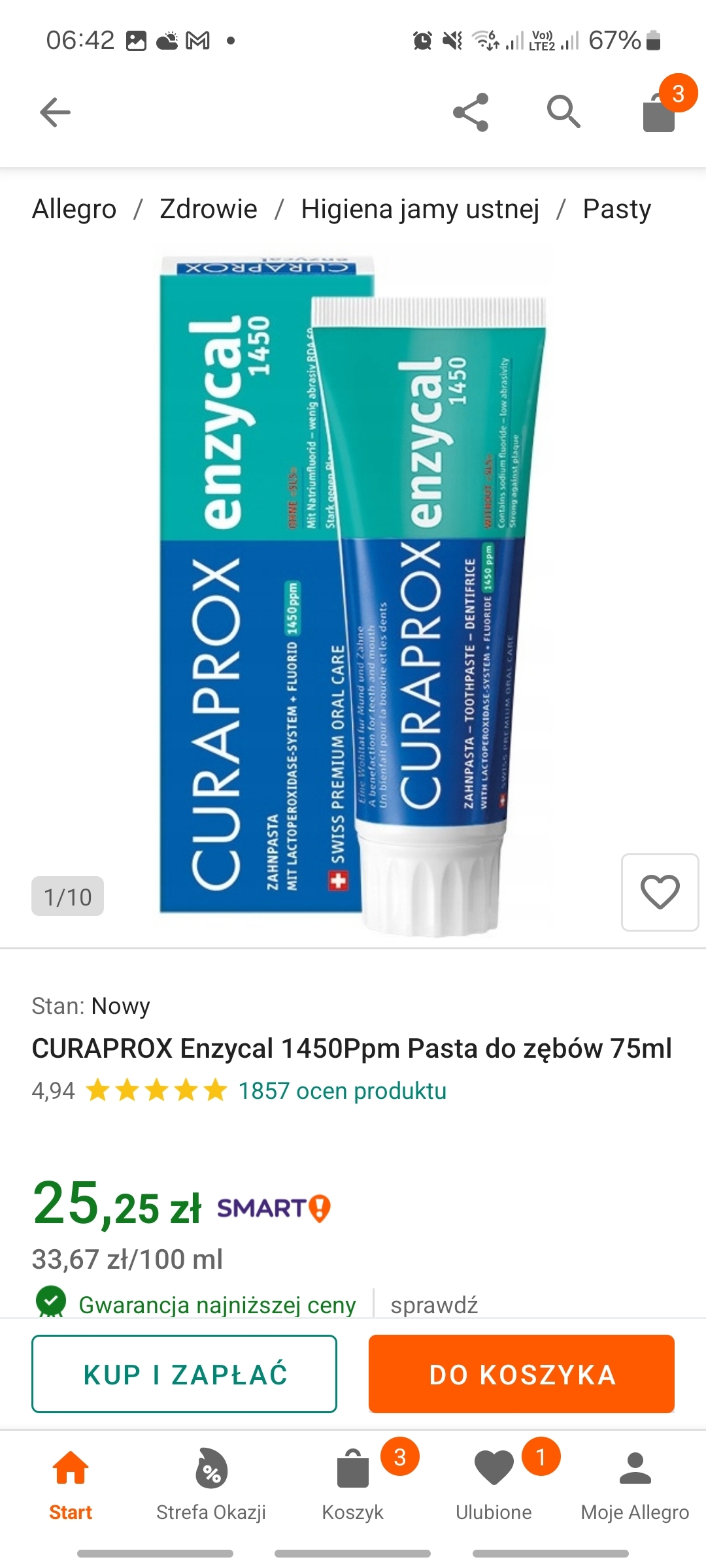Add the item with DO KOSZYKA

[522, 1374]
